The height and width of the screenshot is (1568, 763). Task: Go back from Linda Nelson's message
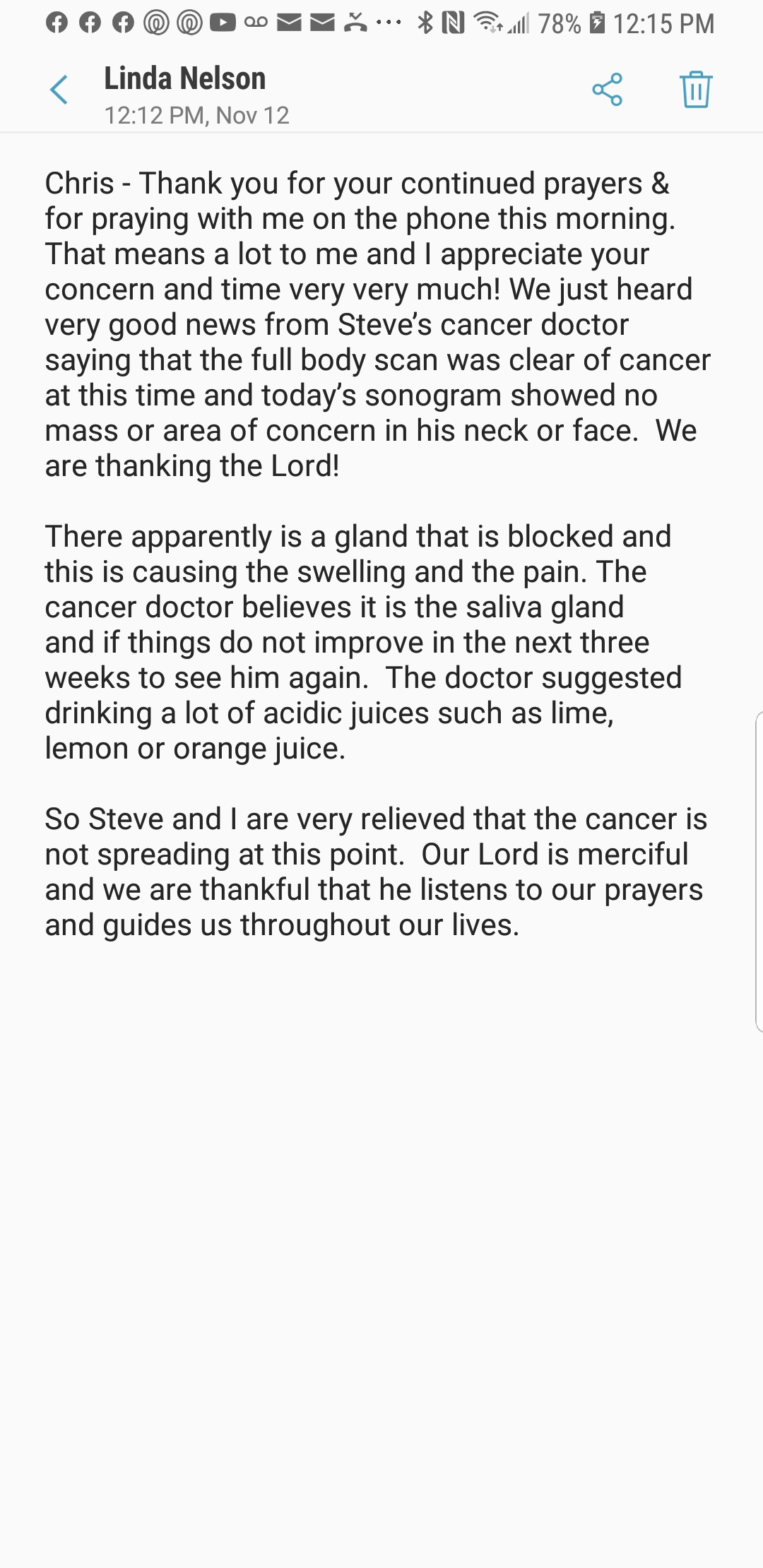(x=59, y=90)
